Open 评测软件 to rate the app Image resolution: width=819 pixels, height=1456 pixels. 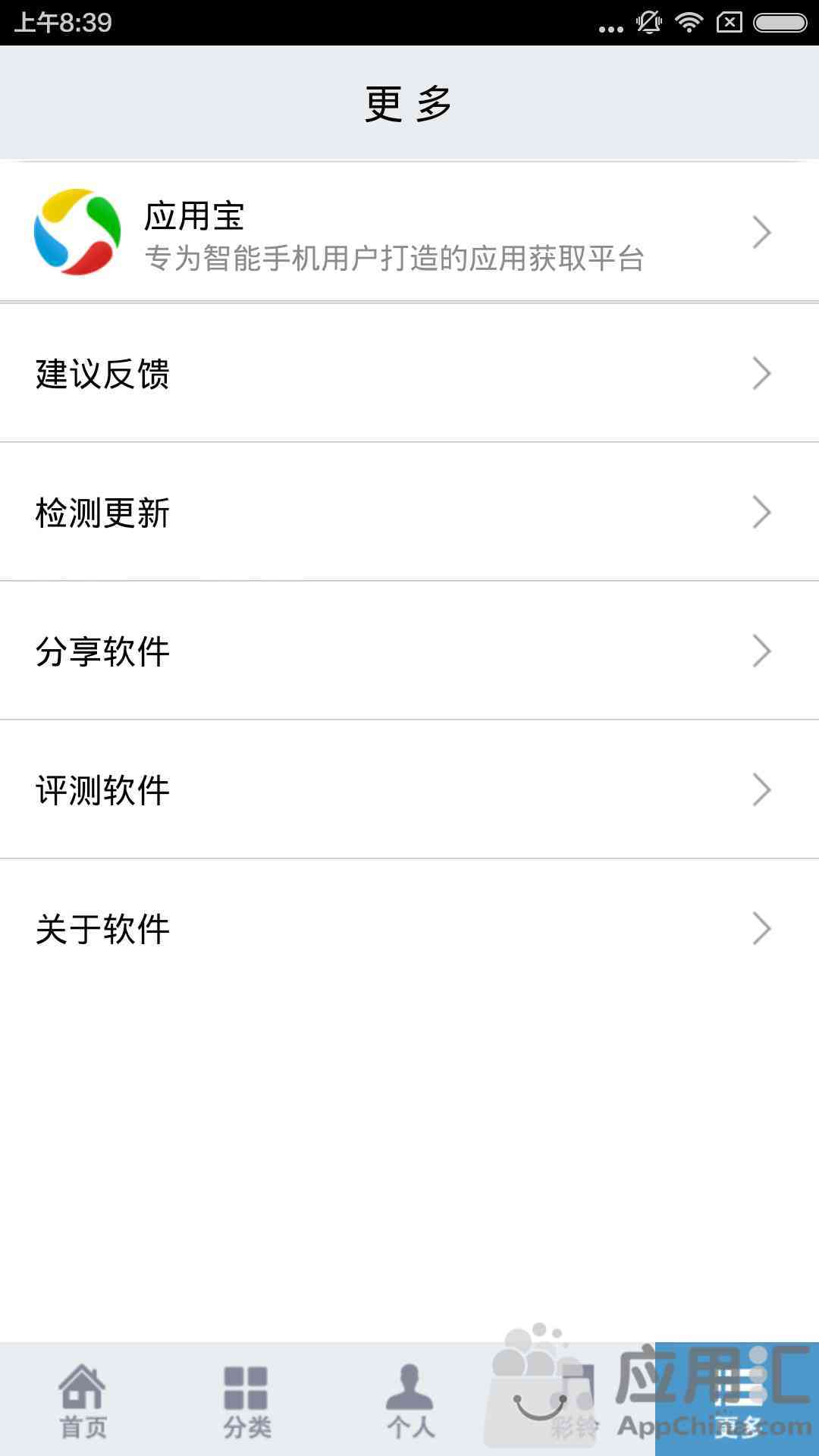pyautogui.click(x=409, y=789)
